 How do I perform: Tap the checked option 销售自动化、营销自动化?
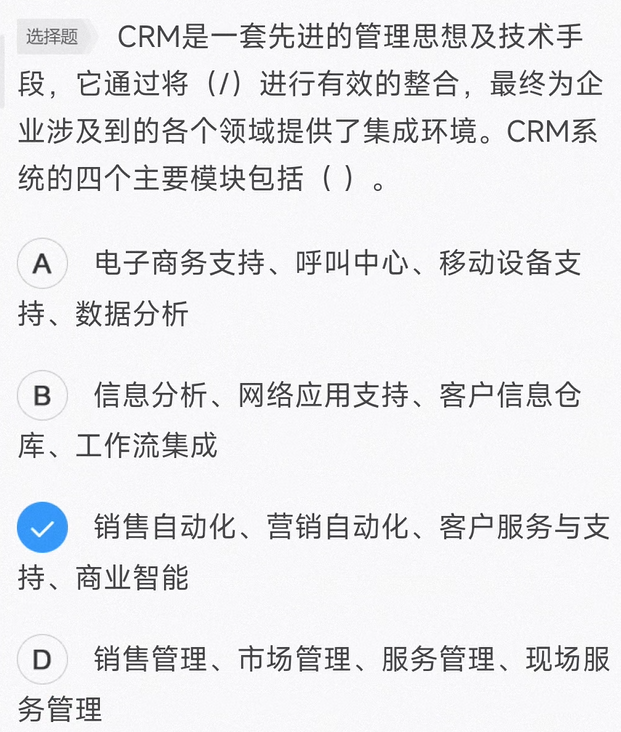tap(42, 528)
